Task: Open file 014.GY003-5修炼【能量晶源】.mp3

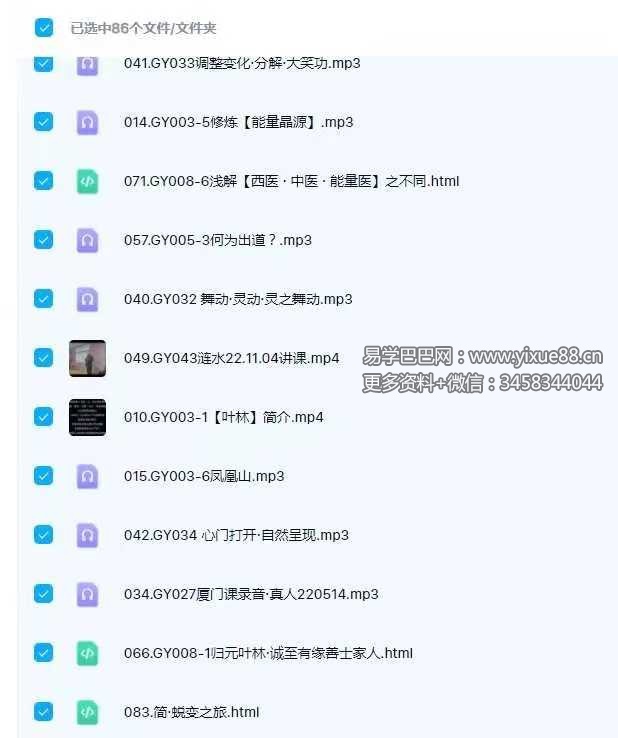Action: [238, 122]
